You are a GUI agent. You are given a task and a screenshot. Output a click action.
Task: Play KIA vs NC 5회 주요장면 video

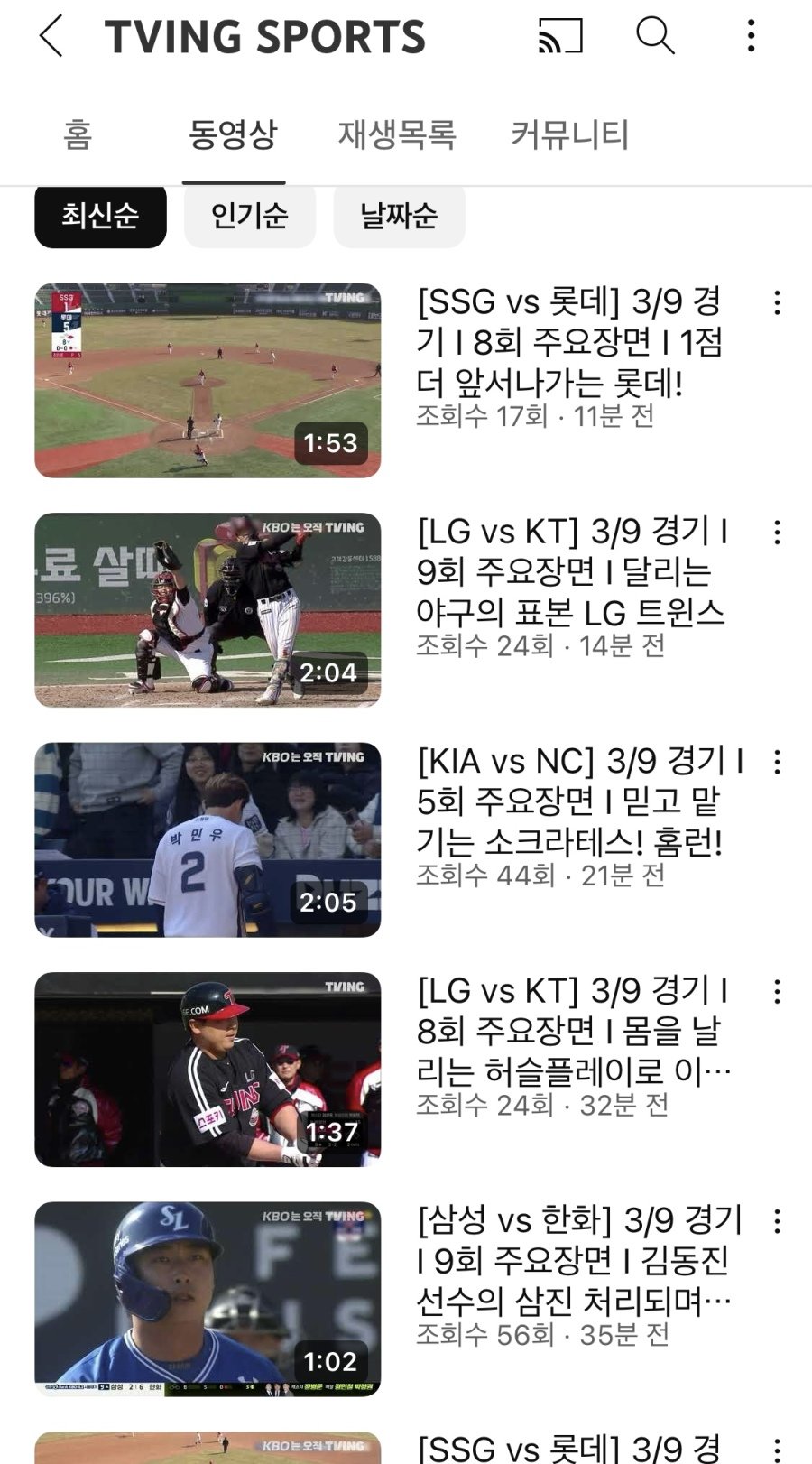[208, 839]
